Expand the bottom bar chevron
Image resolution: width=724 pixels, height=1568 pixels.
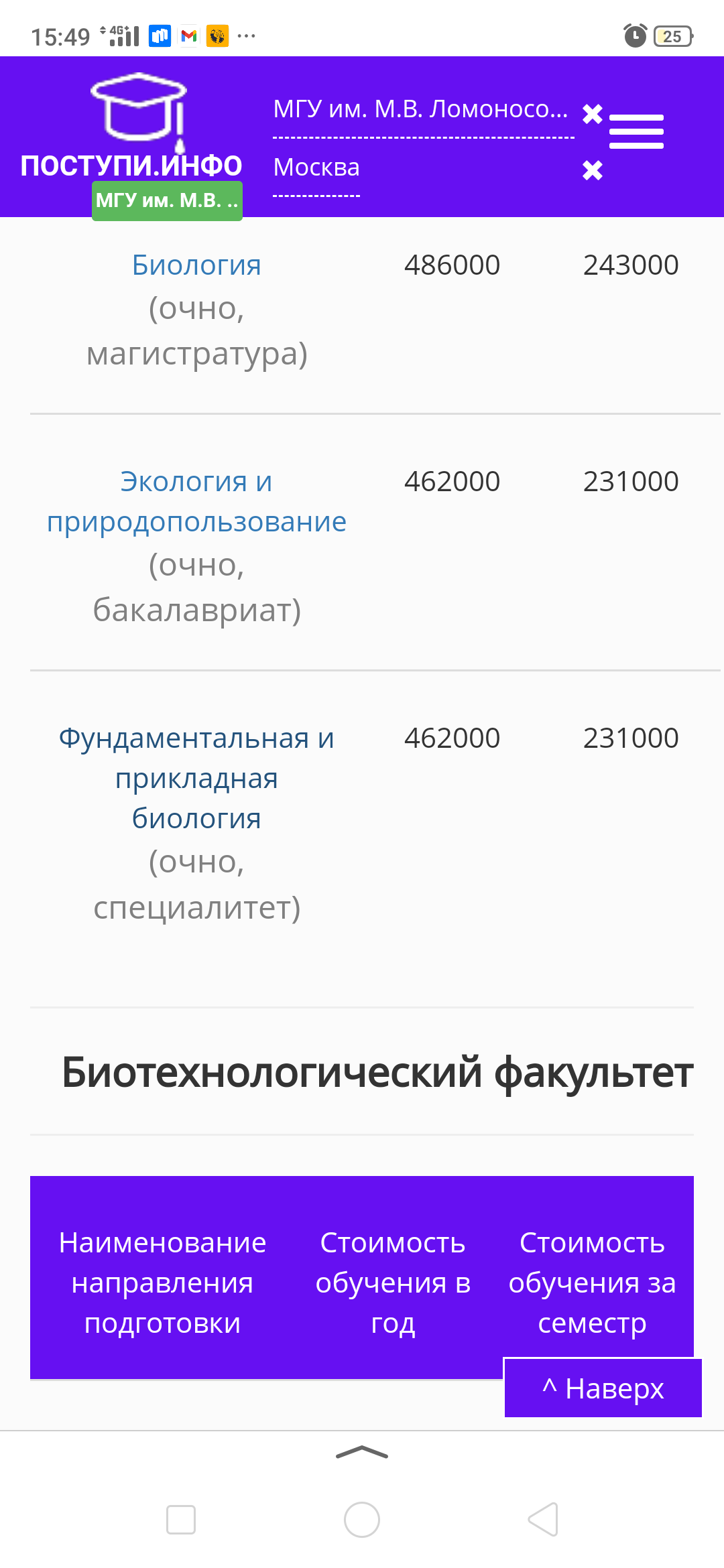coord(362,1452)
